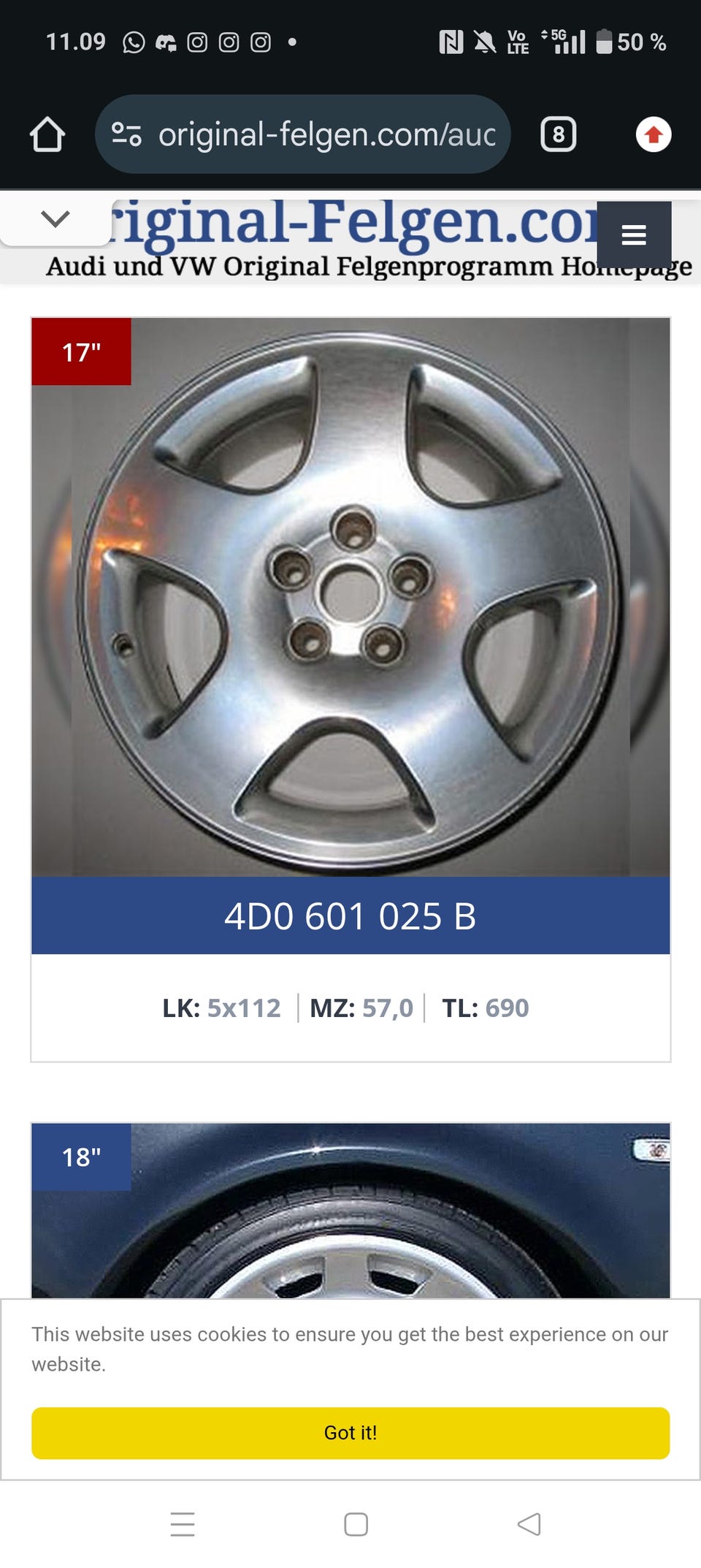Show recent apps from the navigation bar
Screen dimensions: 701x1568
pyautogui.click(x=183, y=1524)
